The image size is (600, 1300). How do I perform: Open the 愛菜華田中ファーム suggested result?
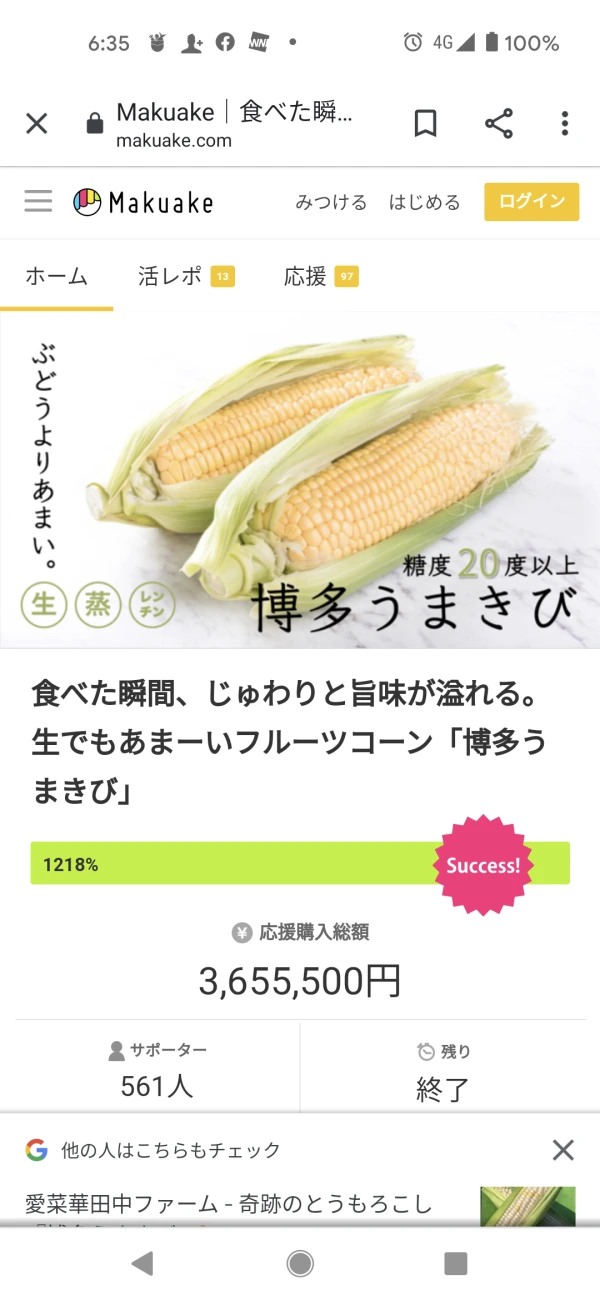pyautogui.click(x=230, y=1203)
